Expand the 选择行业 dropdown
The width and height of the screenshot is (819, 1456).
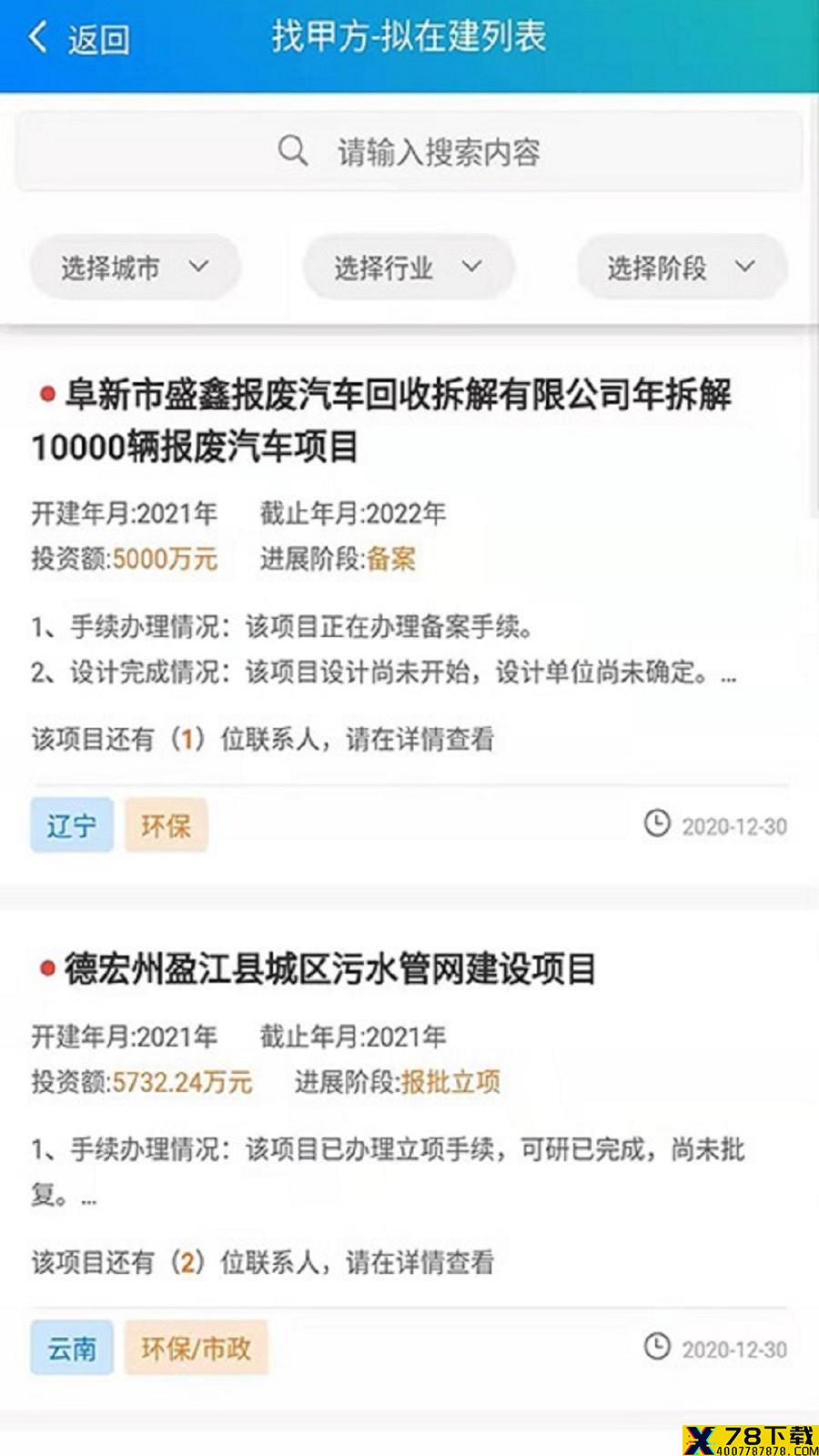pyautogui.click(x=409, y=268)
